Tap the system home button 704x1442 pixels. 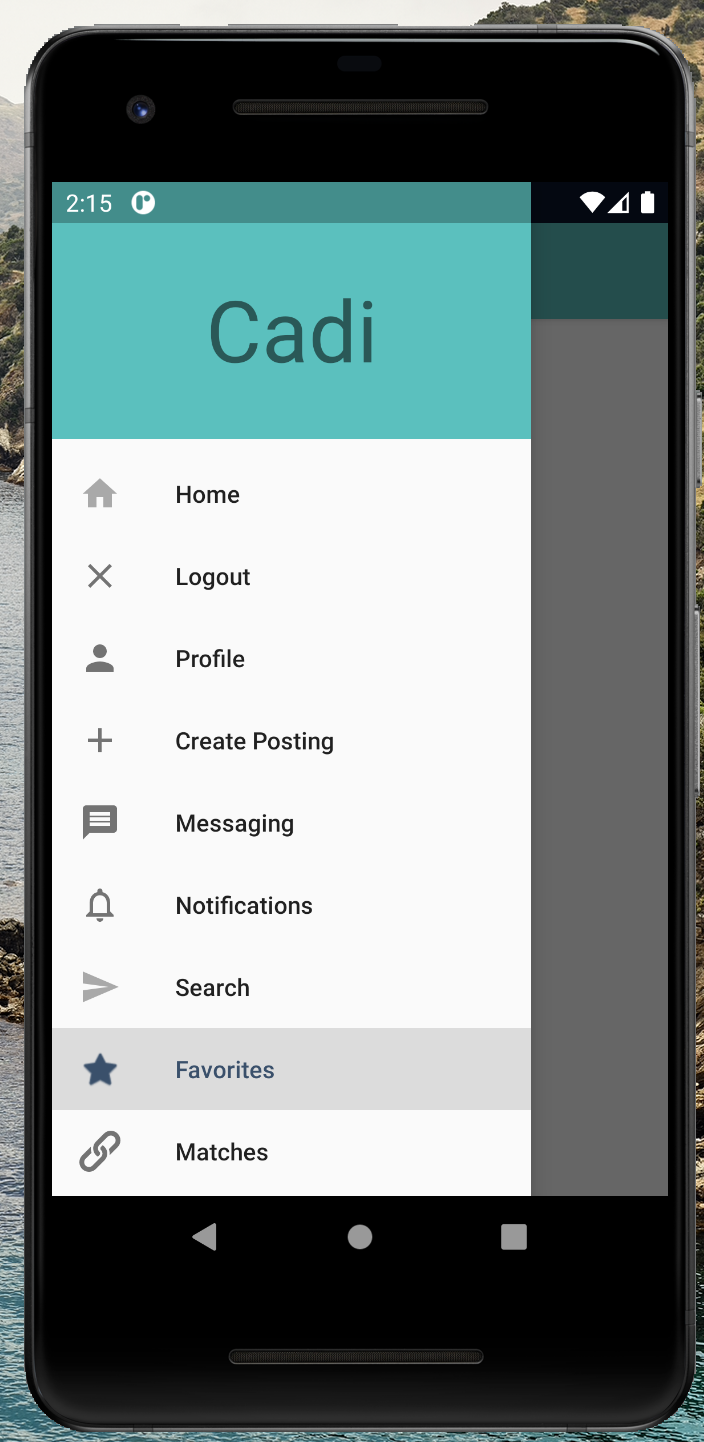(360, 1237)
